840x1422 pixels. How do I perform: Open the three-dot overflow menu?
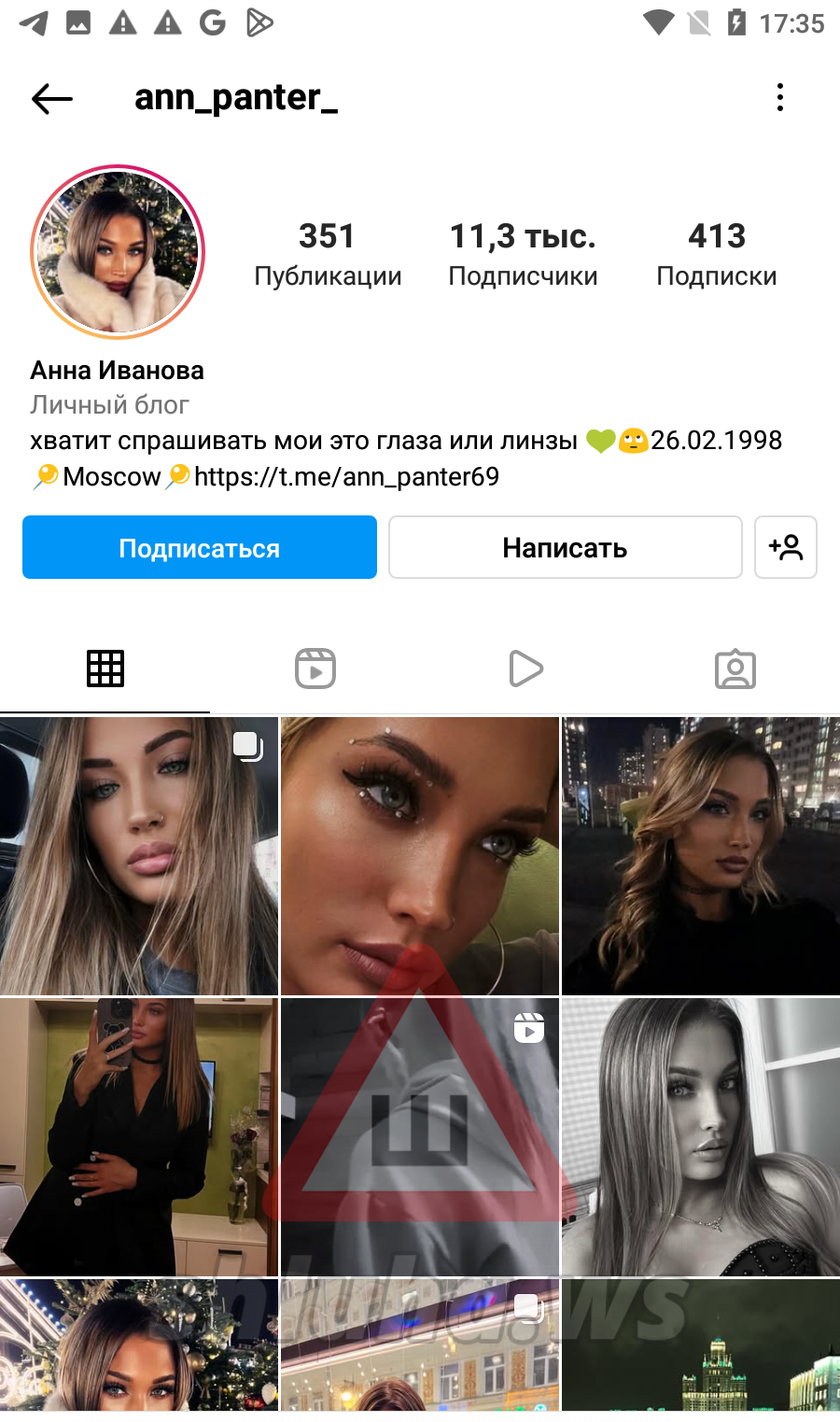click(x=780, y=97)
